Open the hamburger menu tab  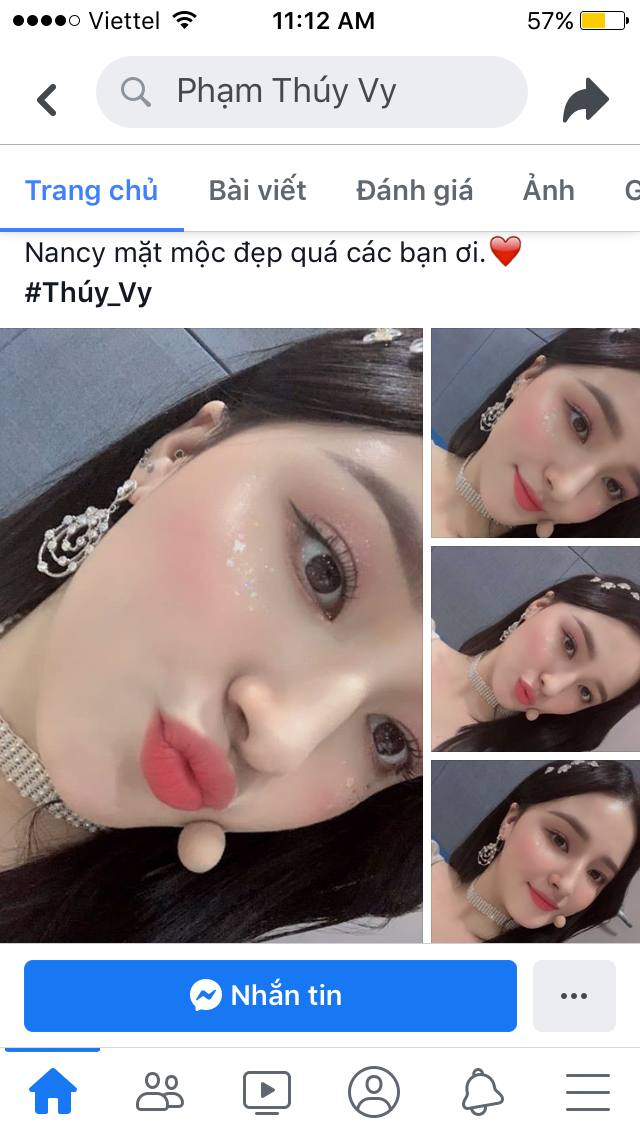pos(588,1091)
